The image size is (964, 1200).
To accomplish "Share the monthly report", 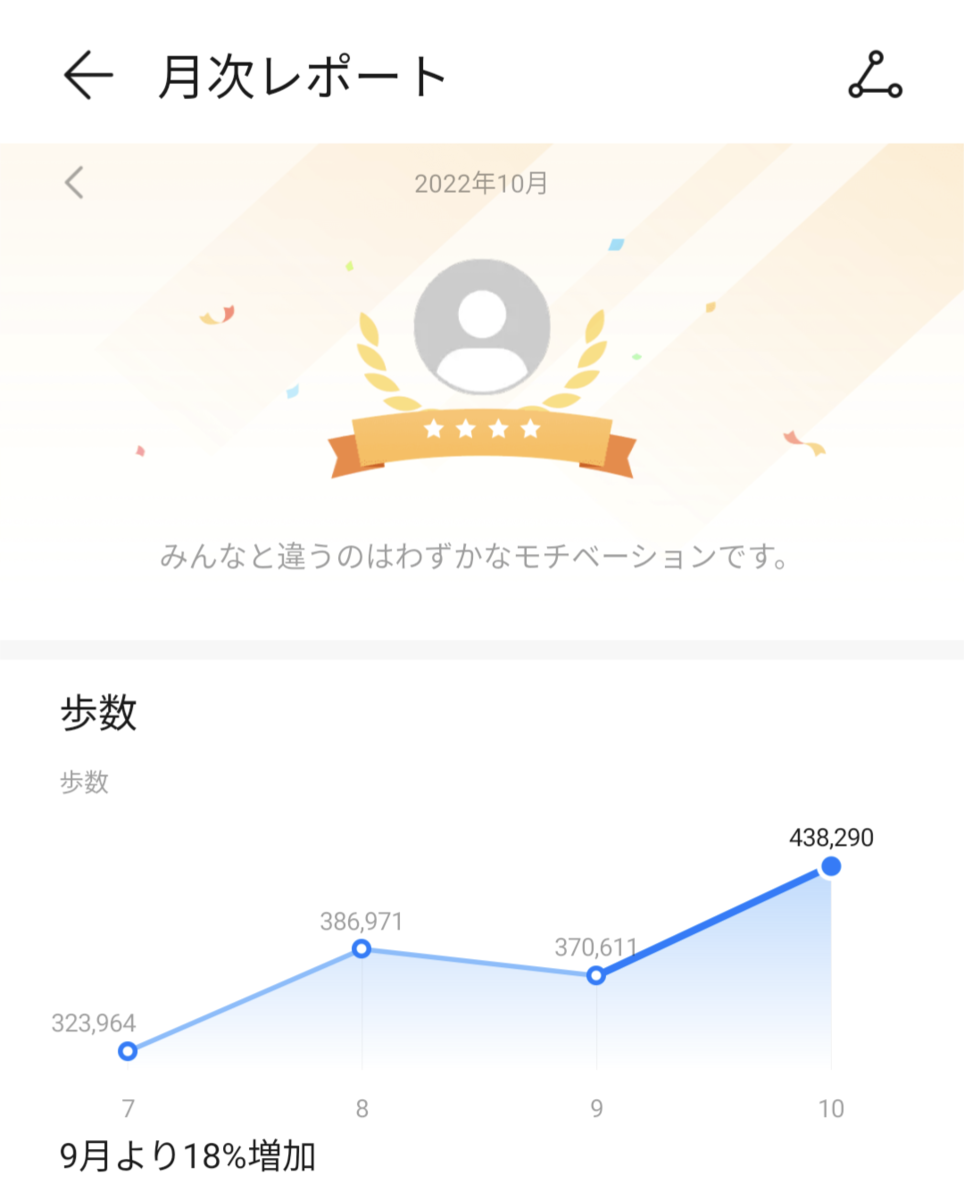I will (874, 77).
